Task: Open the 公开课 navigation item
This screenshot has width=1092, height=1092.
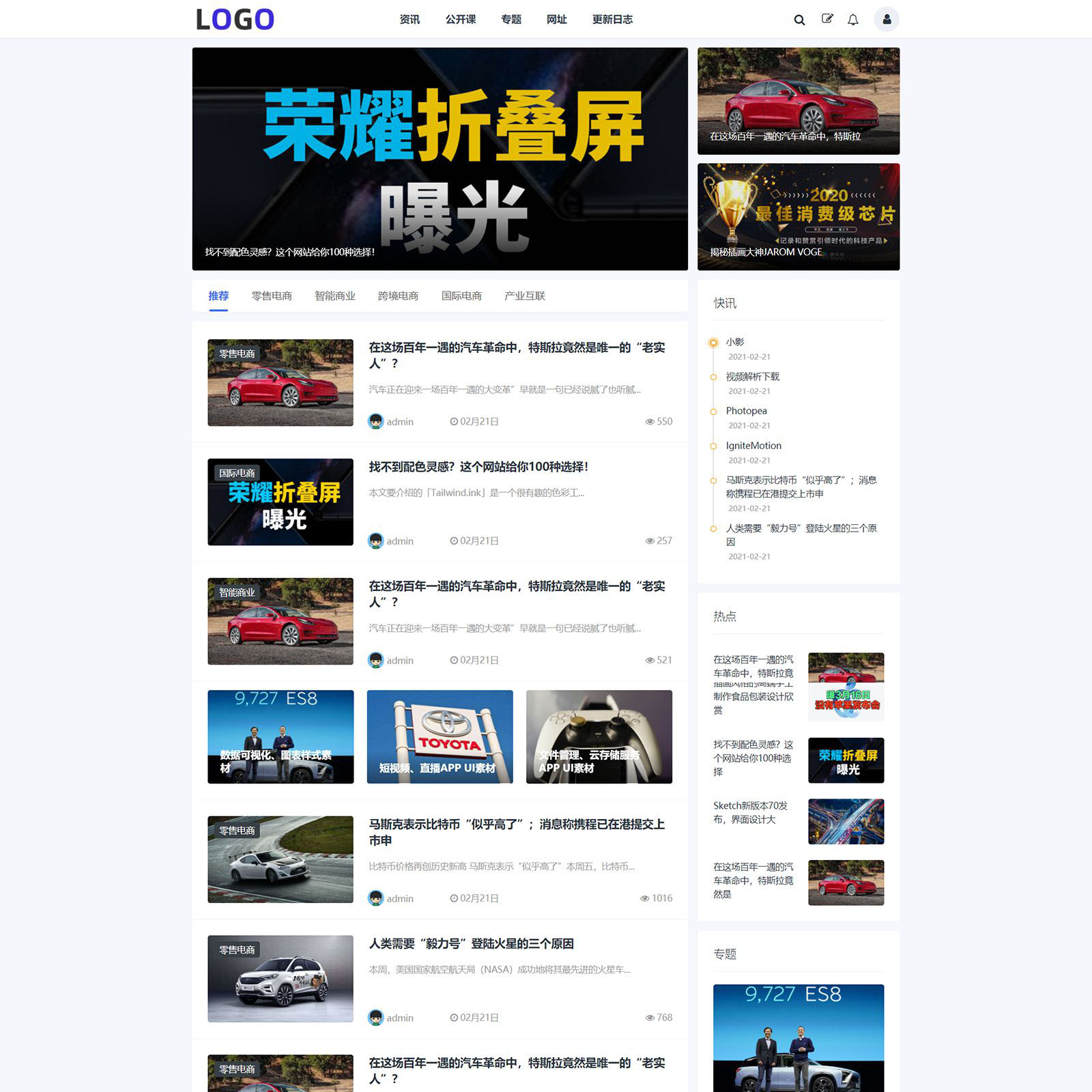Action: tap(461, 19)
